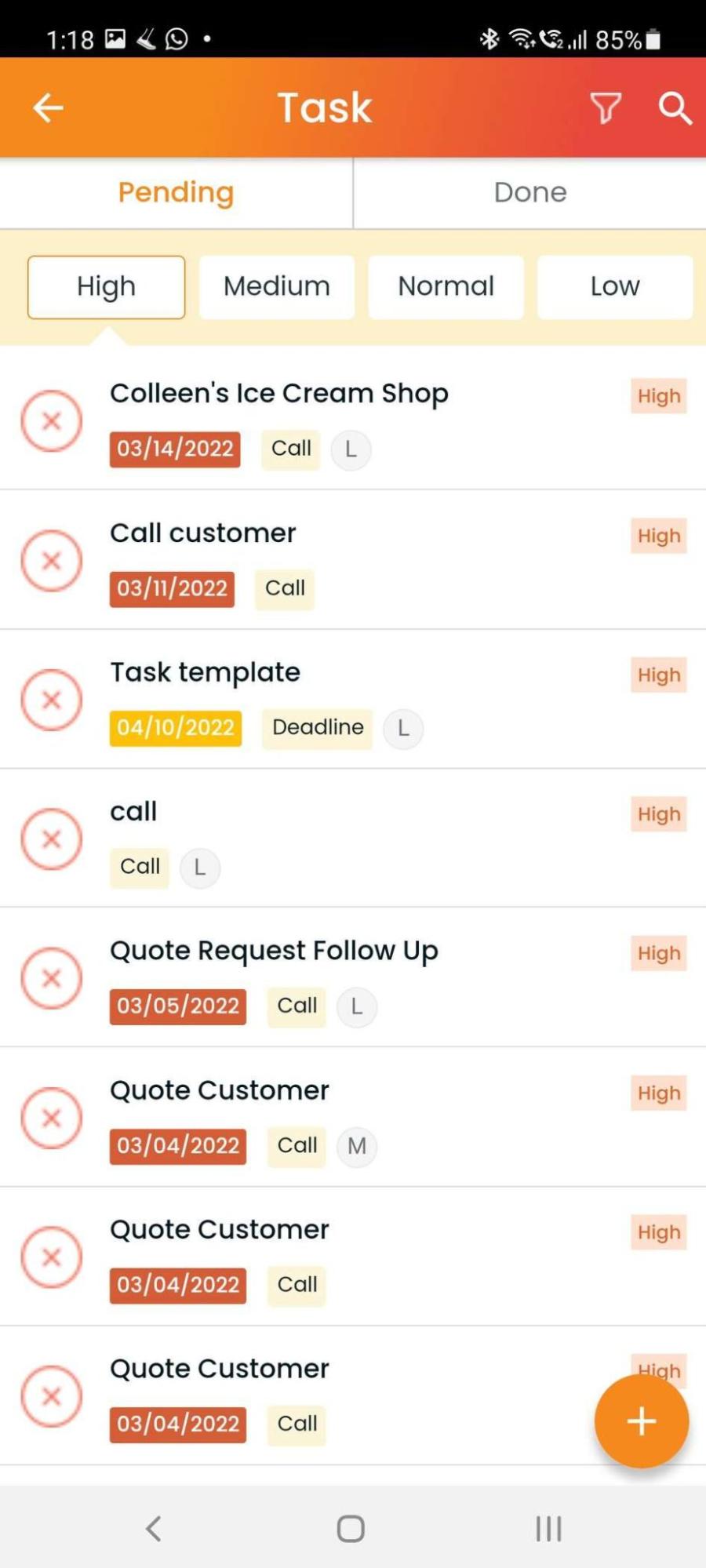Filter by Medium priority
This screenshot has height=1568, width=706.
coord(276,287)
